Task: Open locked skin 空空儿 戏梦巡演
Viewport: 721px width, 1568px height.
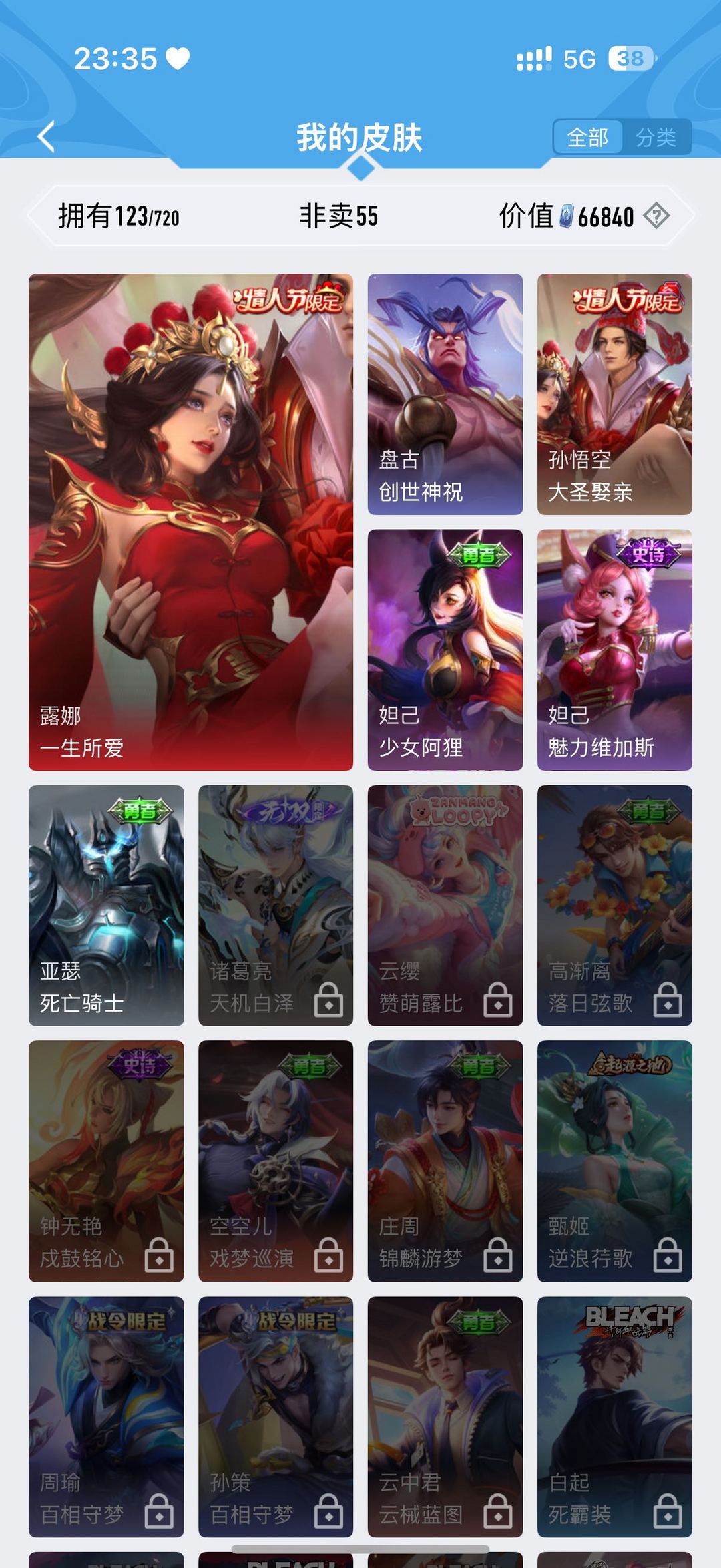Action: pos(276,1161)
